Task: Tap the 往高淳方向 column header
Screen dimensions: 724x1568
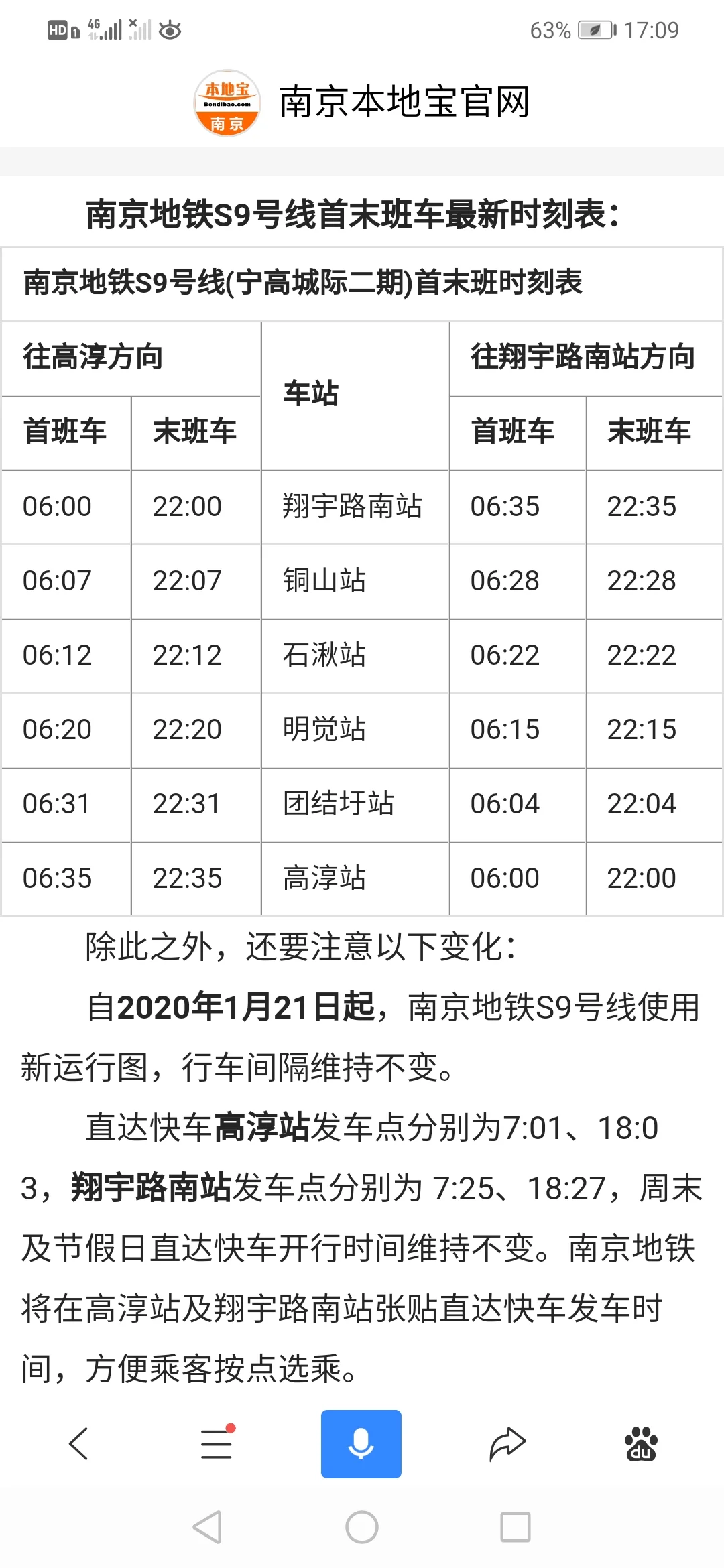Action: (x=94, y=358)
